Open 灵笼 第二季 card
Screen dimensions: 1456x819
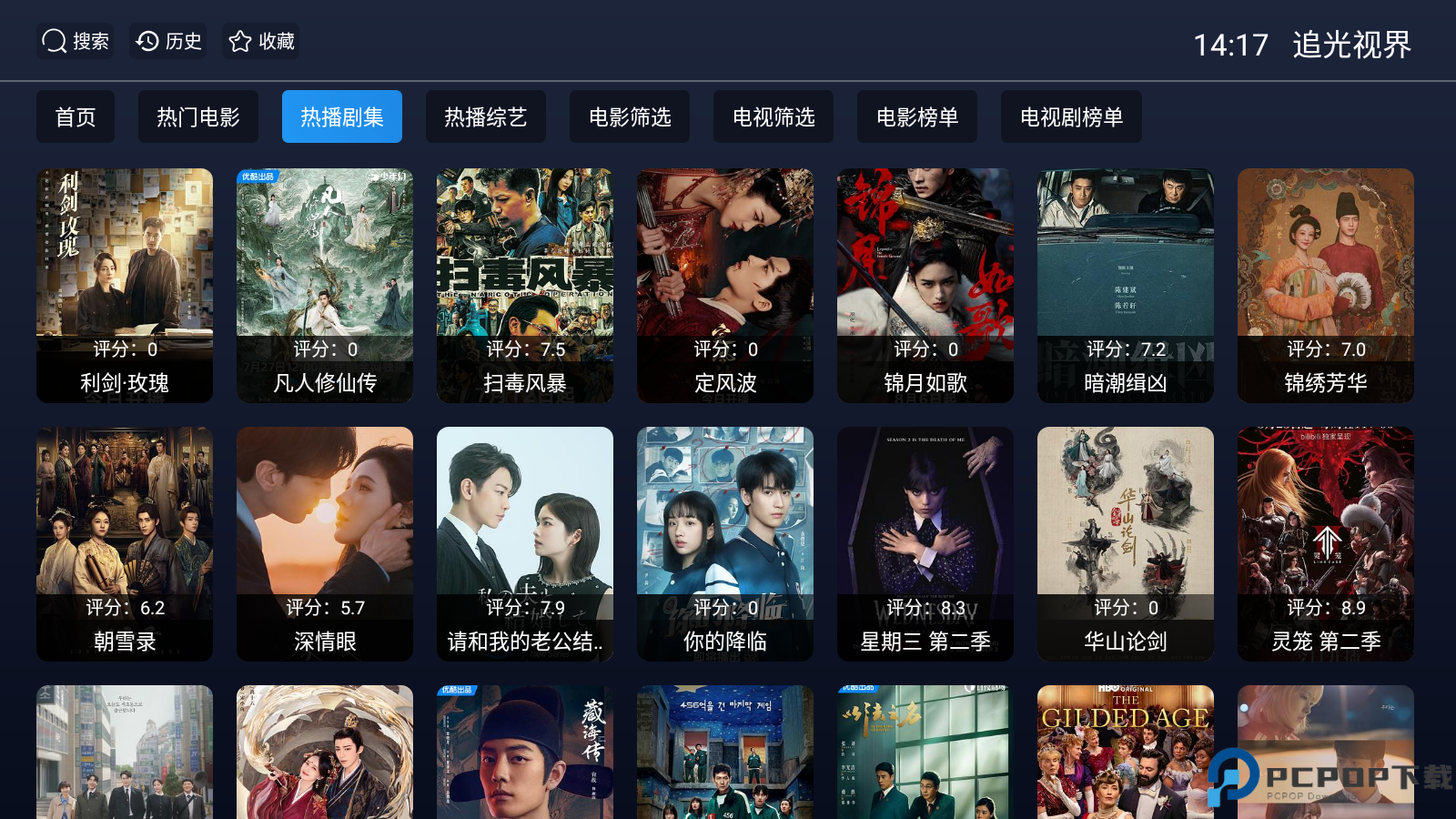(1326, 543)
